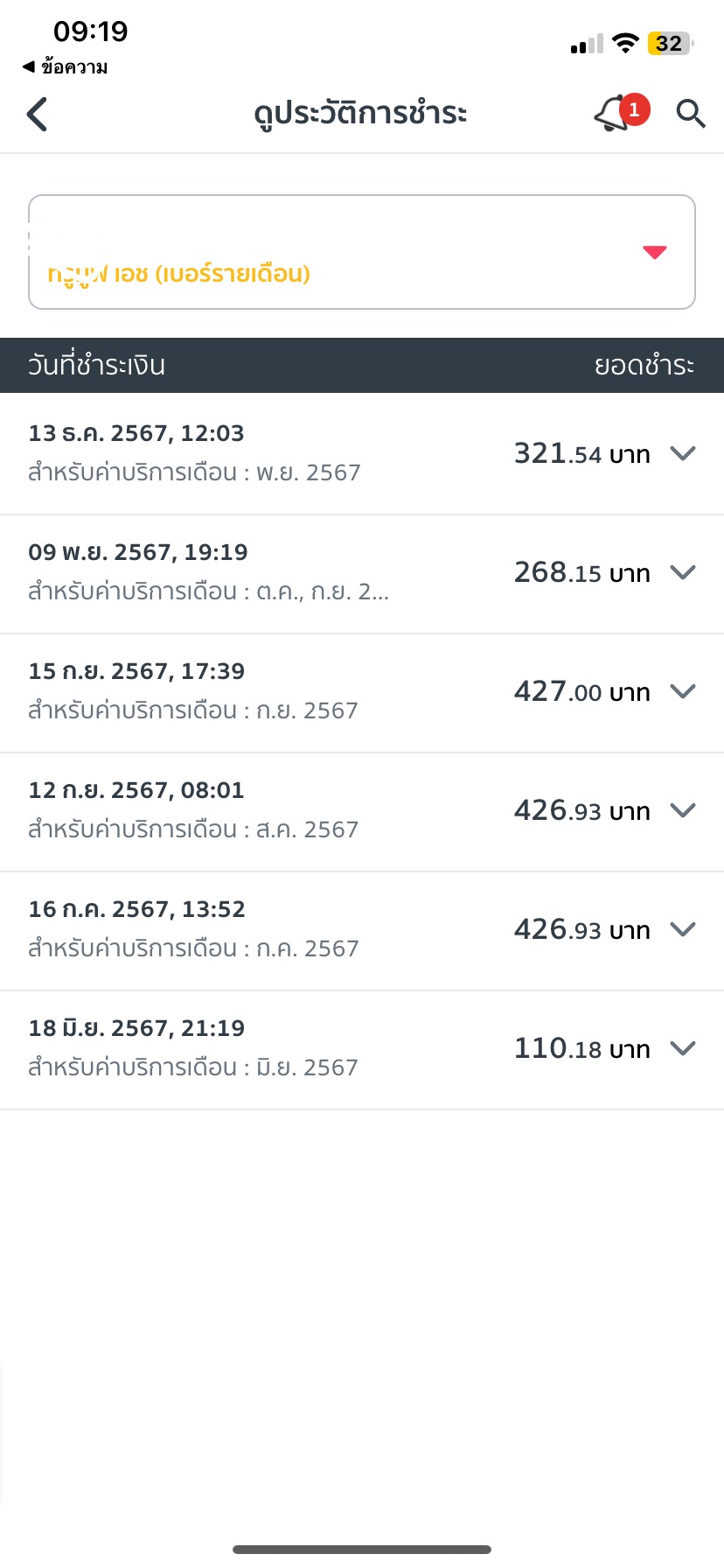Expand the 13 ธ.ค. 2567 payment of 321.54 บาท
The image size is (724, 1568).
pos(362,454)
